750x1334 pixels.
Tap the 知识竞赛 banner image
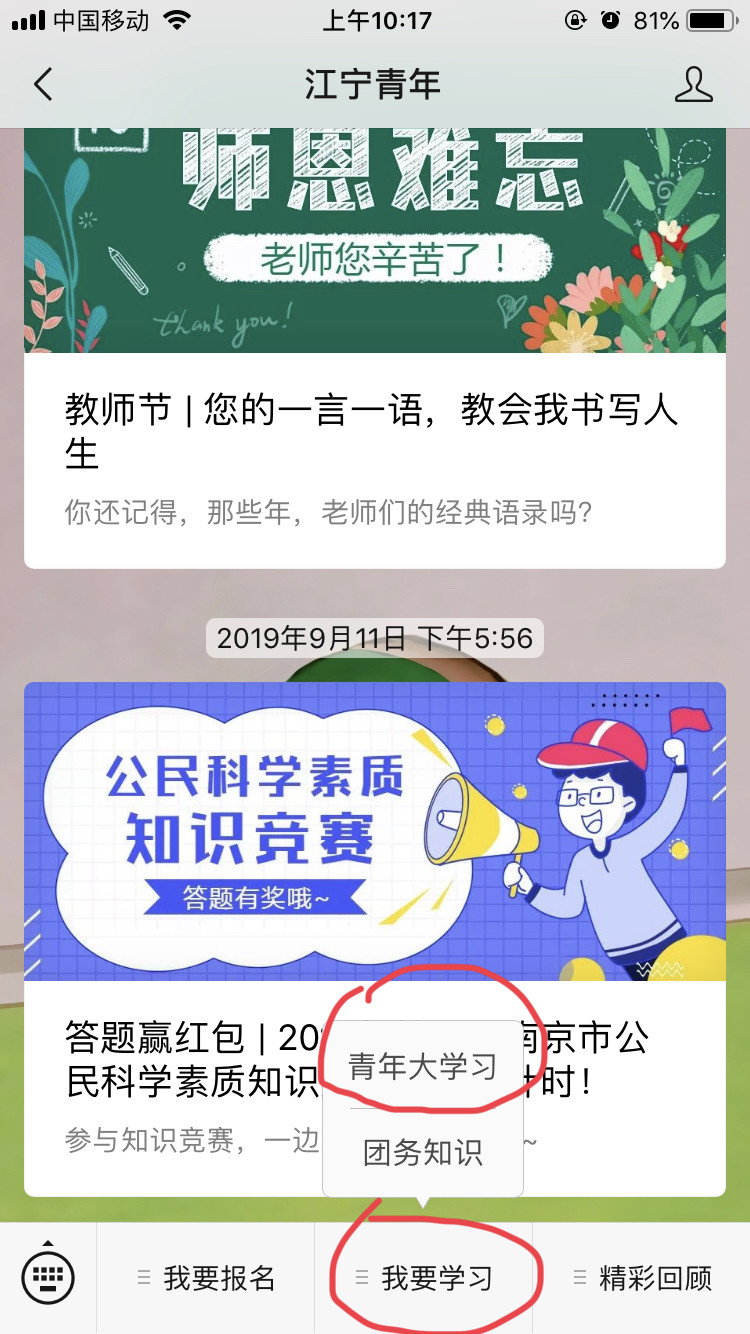pyautogui.click(x=375, y=832)
